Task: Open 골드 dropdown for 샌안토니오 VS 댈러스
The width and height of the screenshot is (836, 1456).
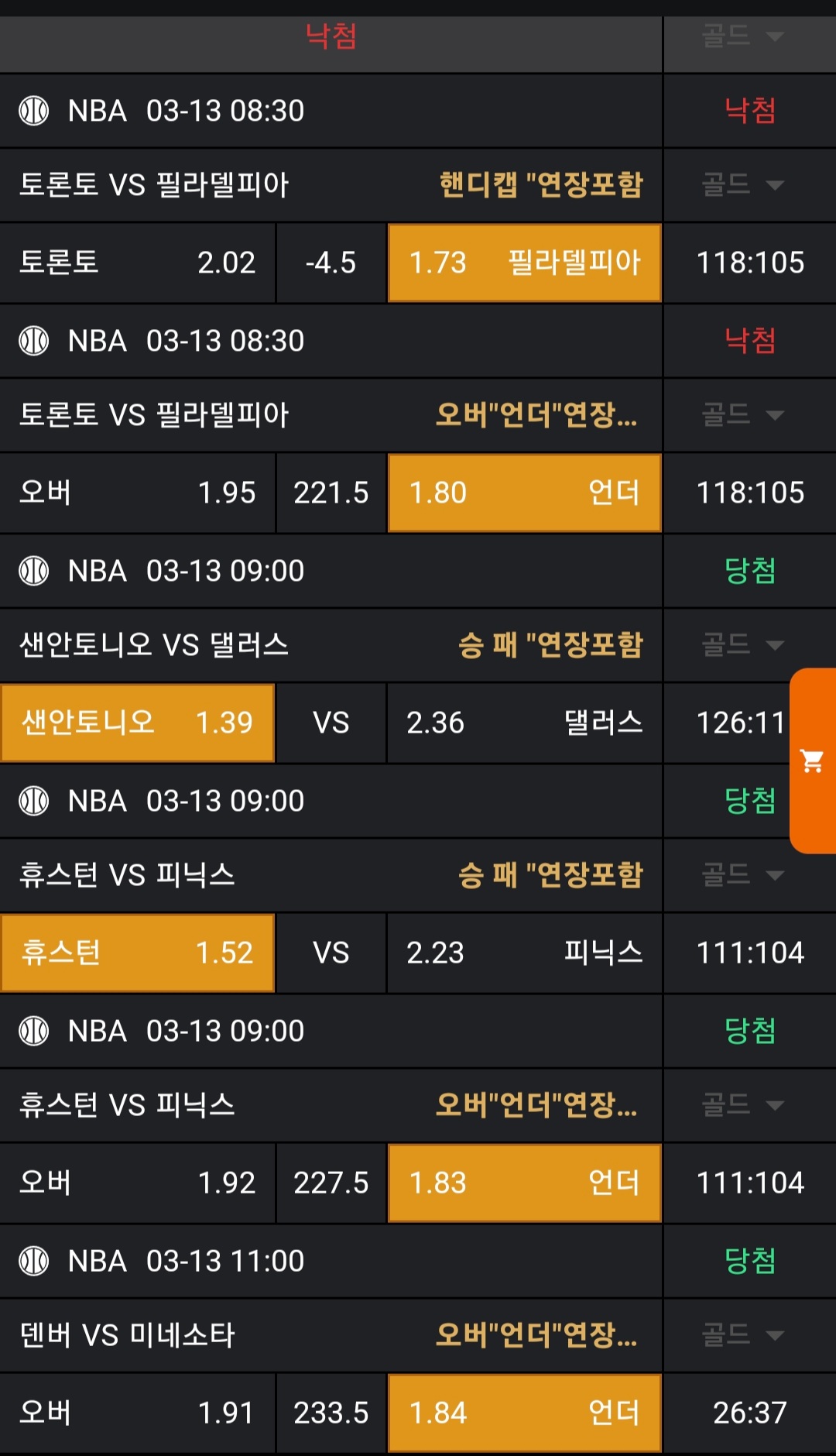Action: point(743,644)
